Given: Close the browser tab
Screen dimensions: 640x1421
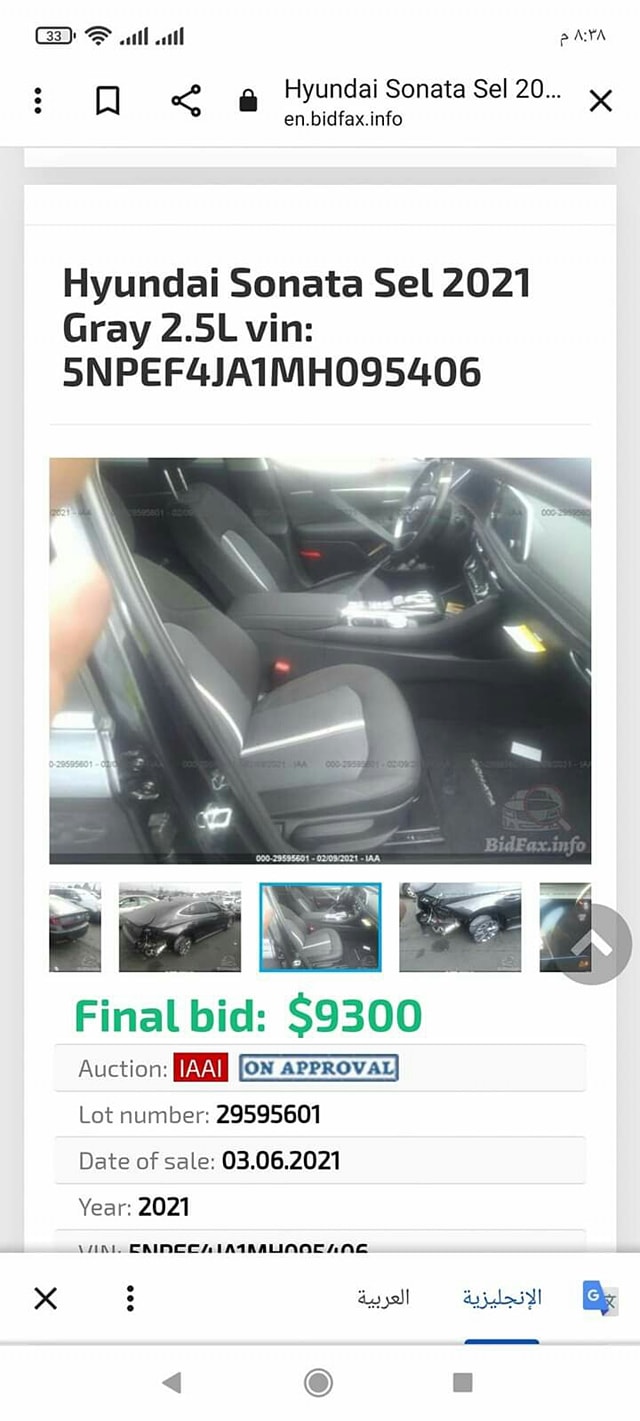Looking at the screenshot, I should tap(600, 100).
